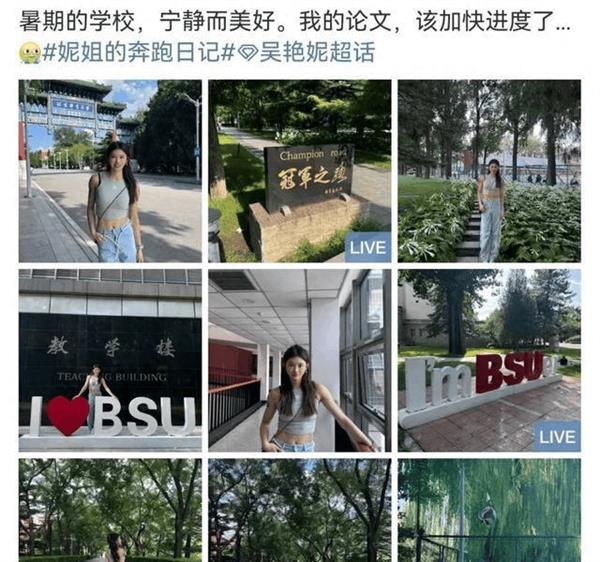The image size is (600, 562).
Task: View I'm BSU sign live photo
Action: click(x=489, y=360)
